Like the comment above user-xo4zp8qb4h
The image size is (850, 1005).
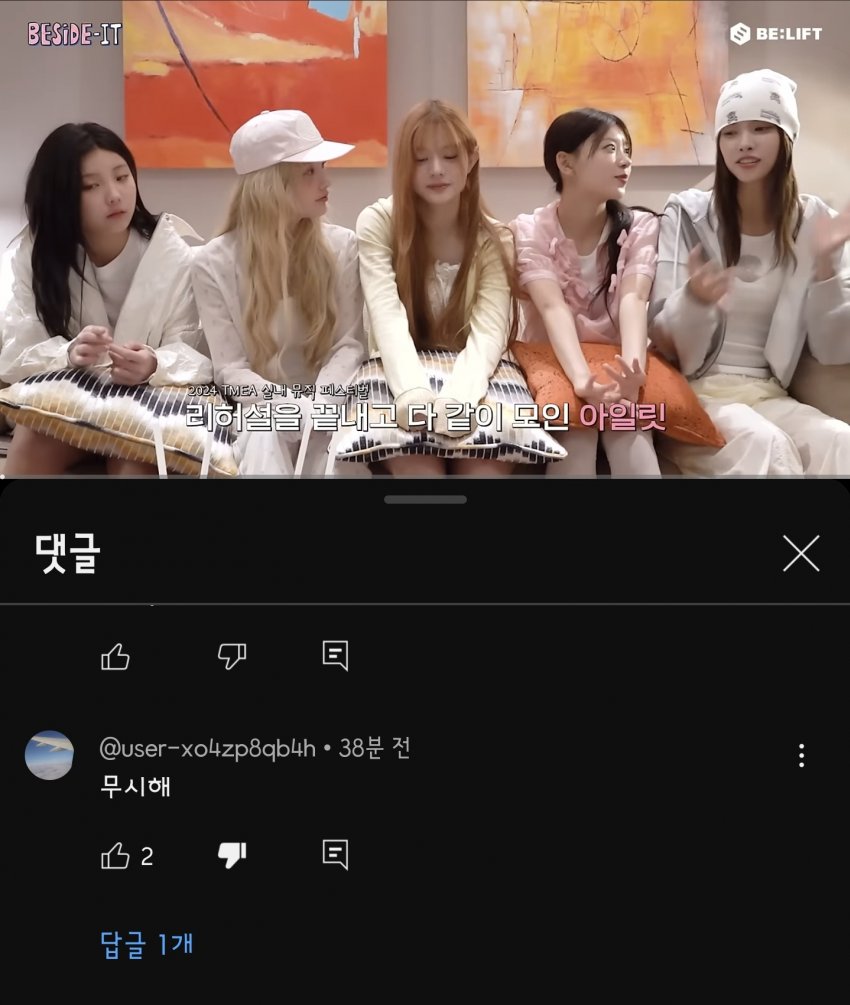116,656
